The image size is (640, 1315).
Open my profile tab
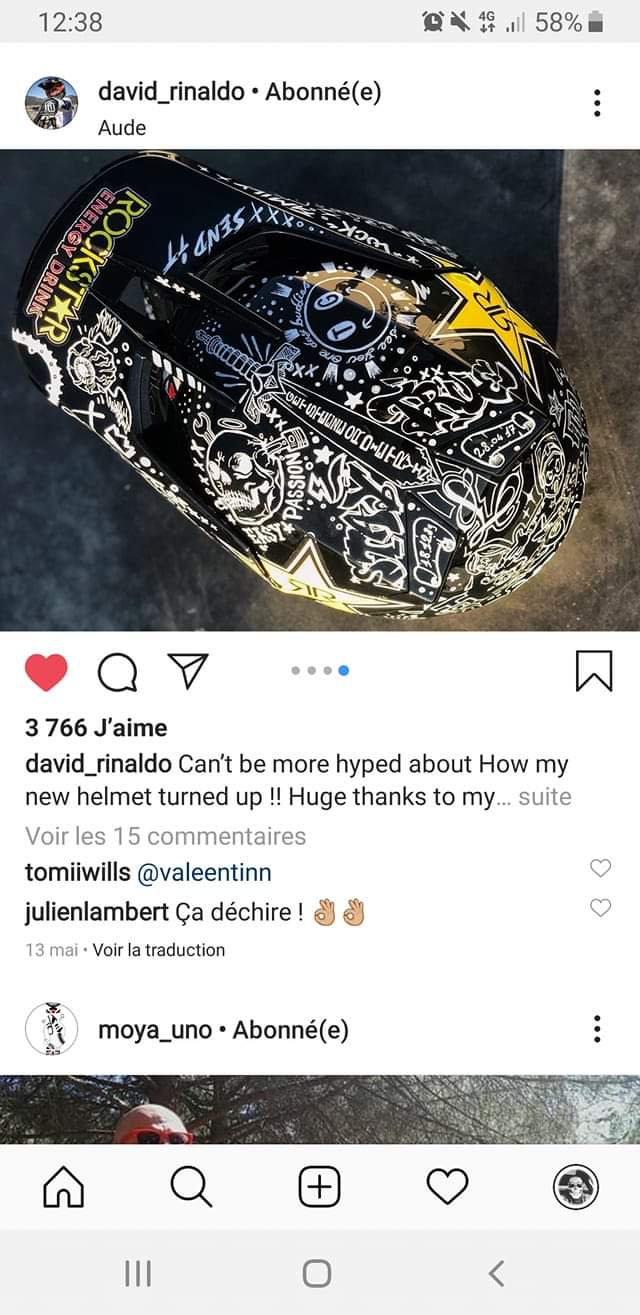[576, 1187]
